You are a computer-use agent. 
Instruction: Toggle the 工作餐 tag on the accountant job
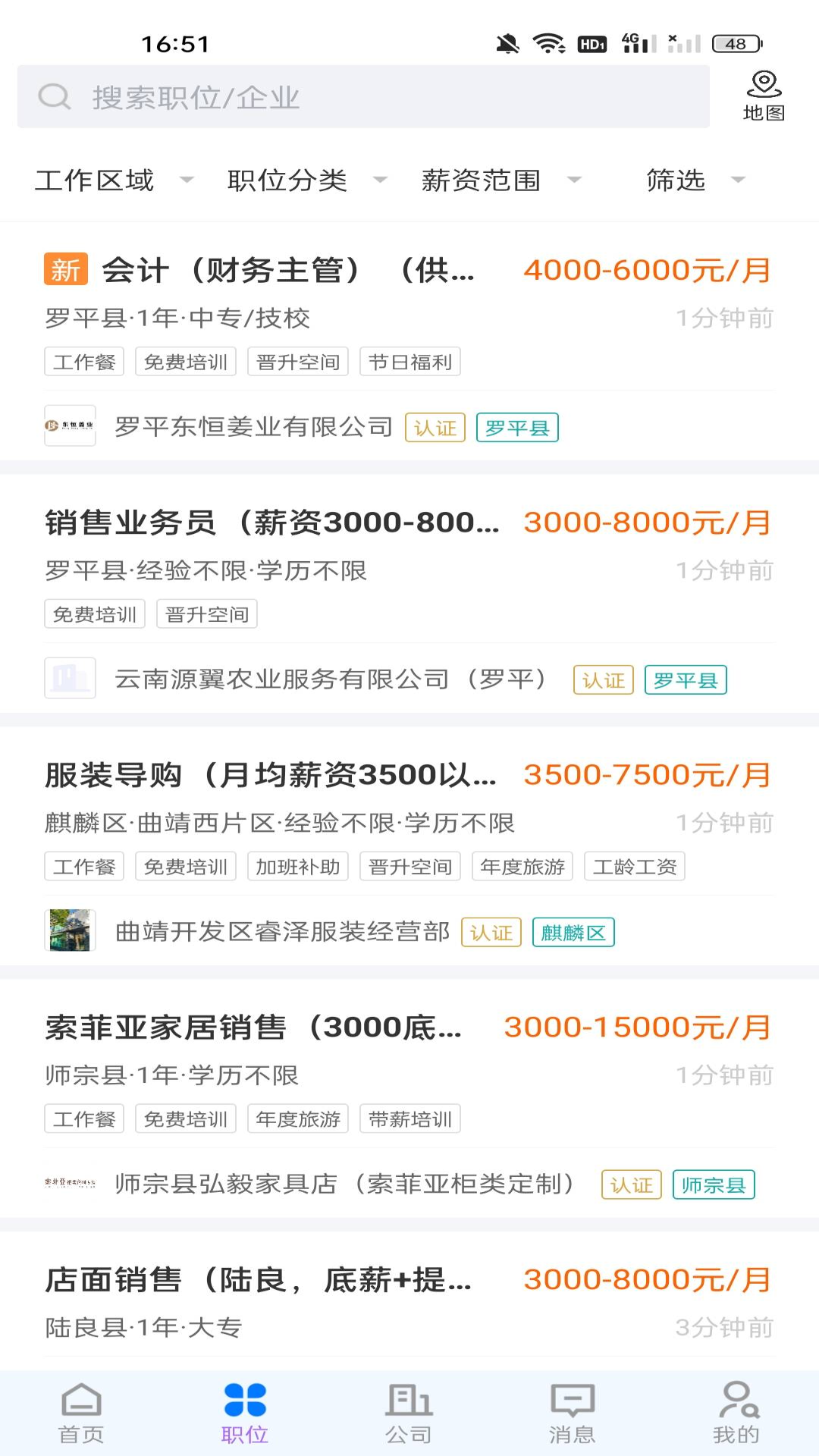tap(83, 361)
